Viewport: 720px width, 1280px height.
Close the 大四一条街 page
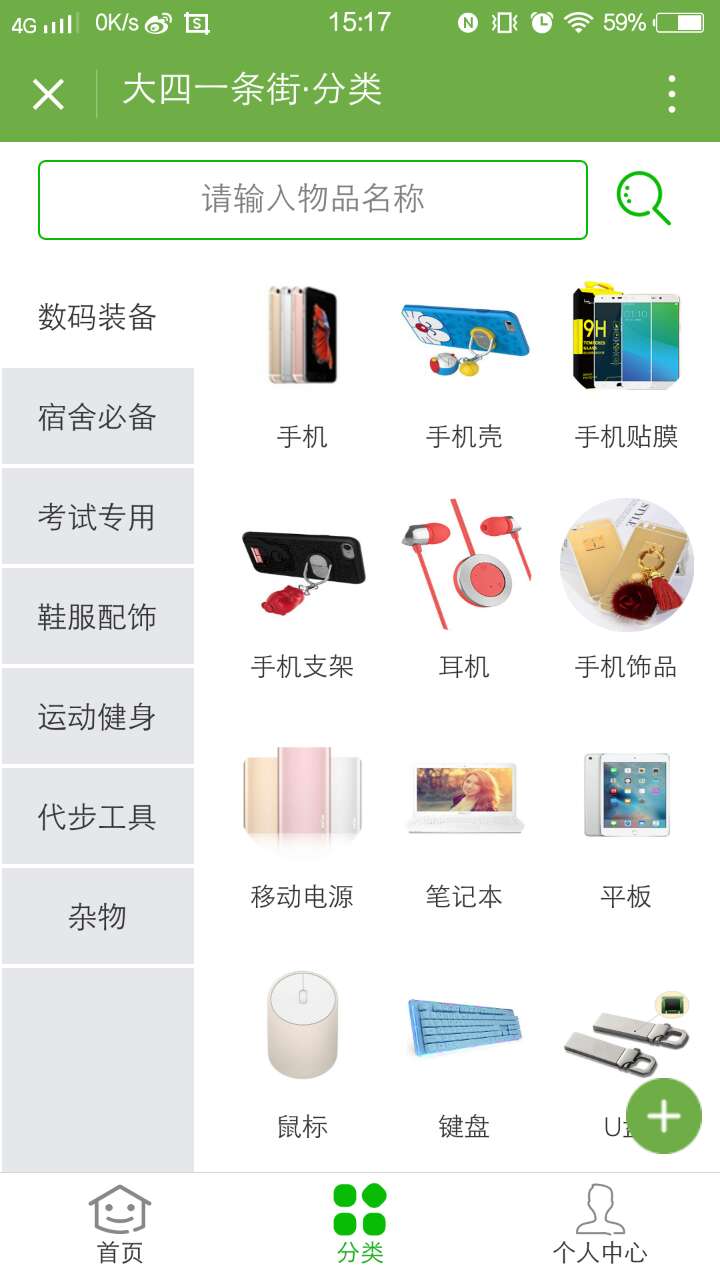click(x=48, y=95)
